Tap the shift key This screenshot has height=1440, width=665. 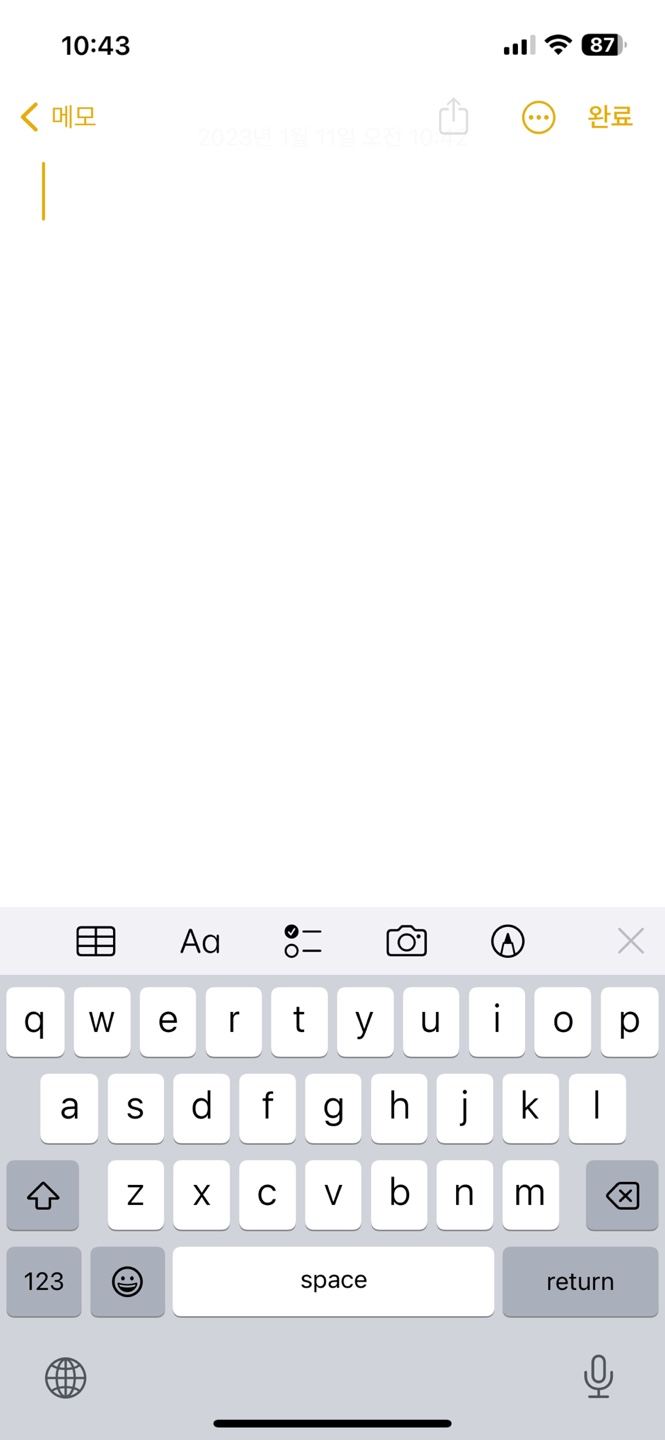43,1195
